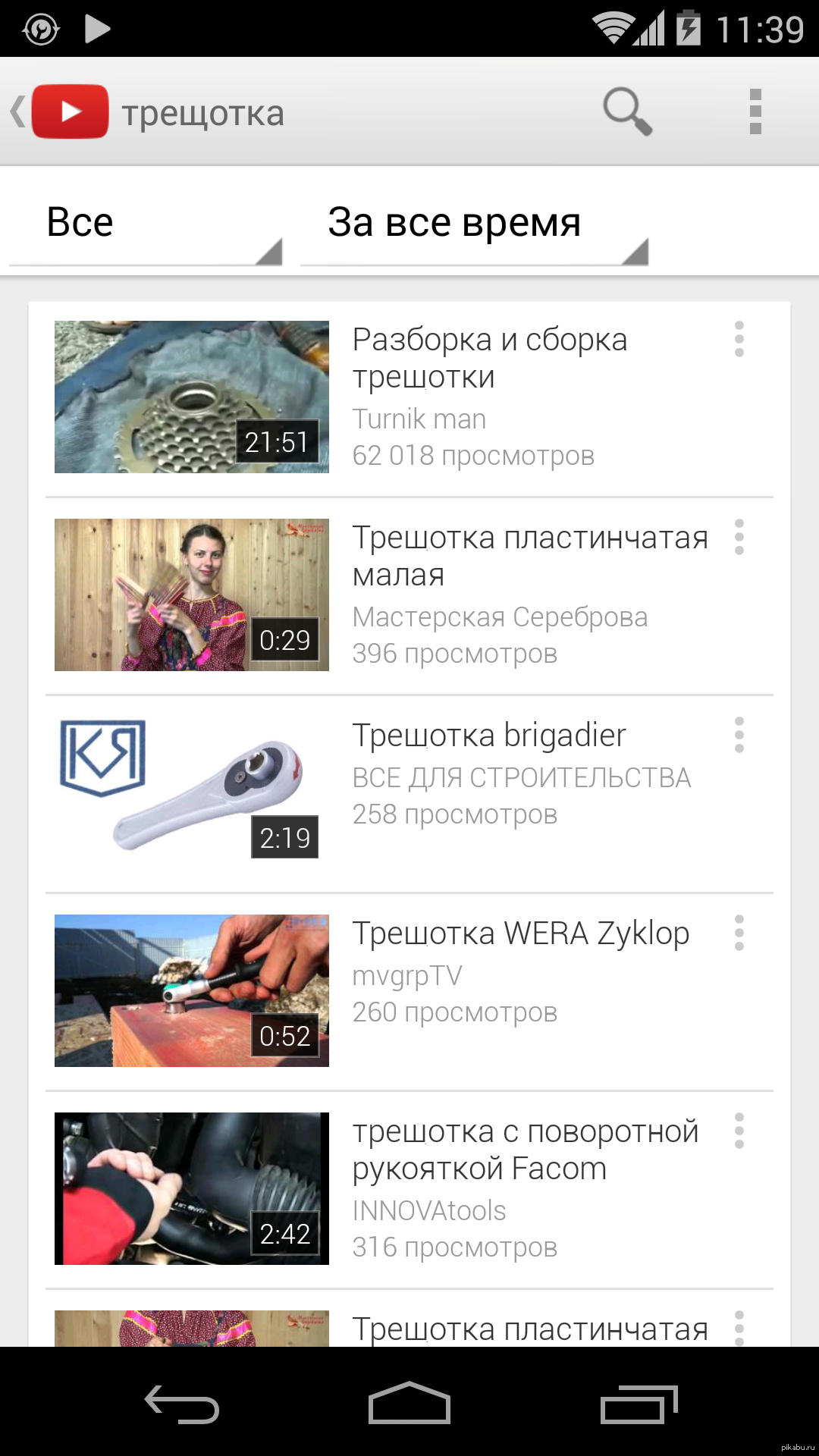
Task: Tap the system back button
Action: 182,1404
